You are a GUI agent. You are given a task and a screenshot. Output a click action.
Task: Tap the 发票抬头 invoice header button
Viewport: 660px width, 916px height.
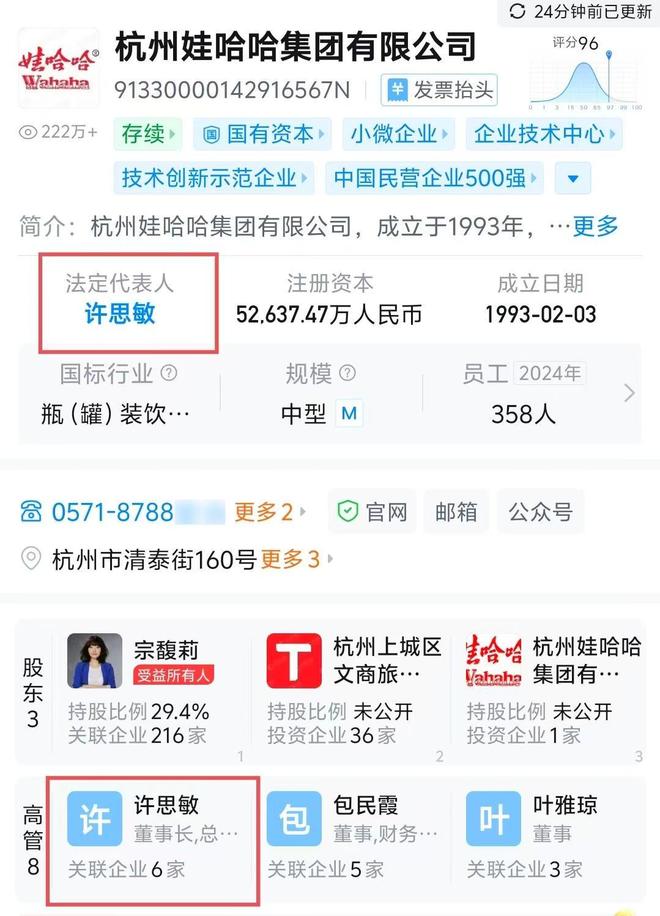(x=438, y=90)
